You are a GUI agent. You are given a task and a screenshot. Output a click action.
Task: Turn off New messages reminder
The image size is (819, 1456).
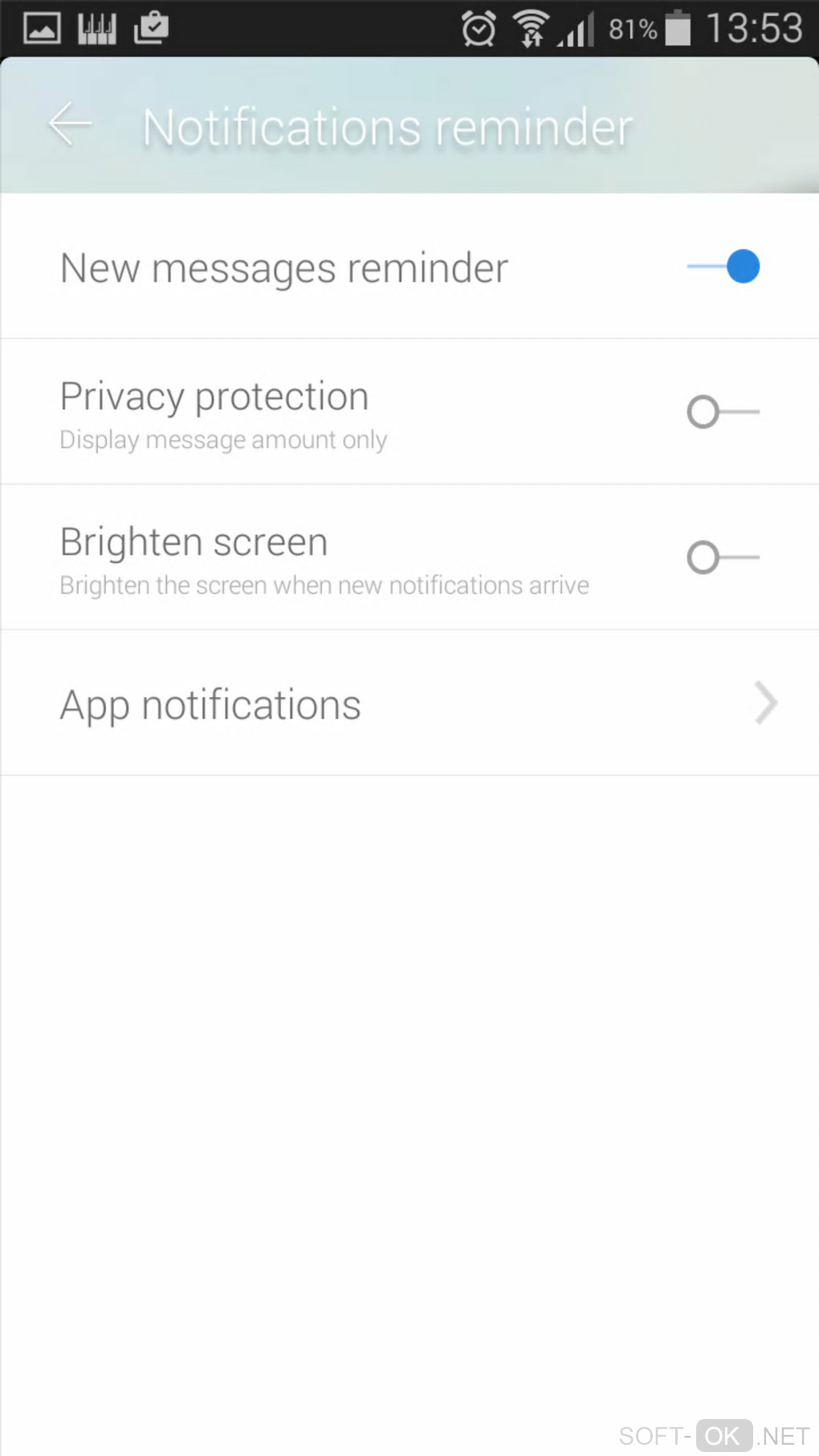coord(723,267)
